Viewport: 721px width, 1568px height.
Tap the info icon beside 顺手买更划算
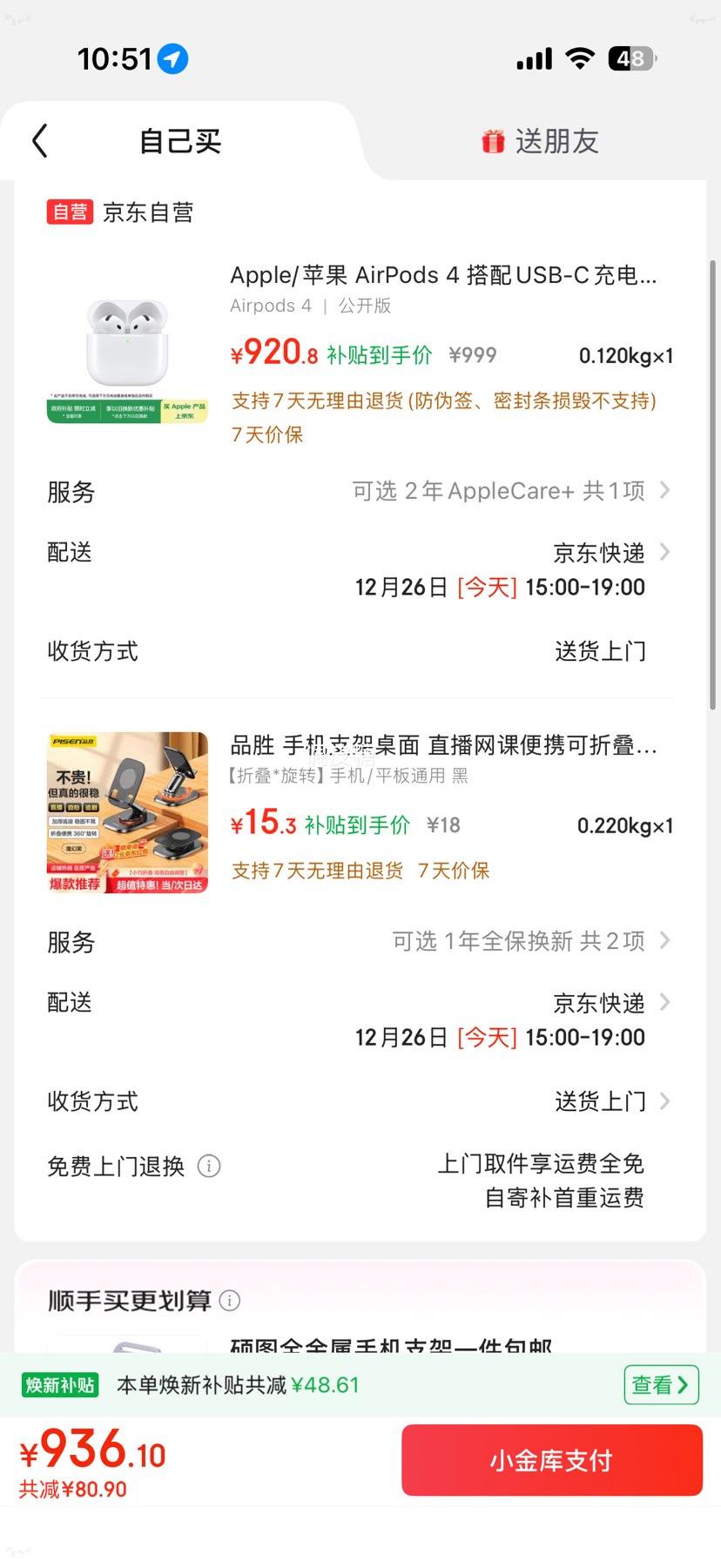point(230,1300)
